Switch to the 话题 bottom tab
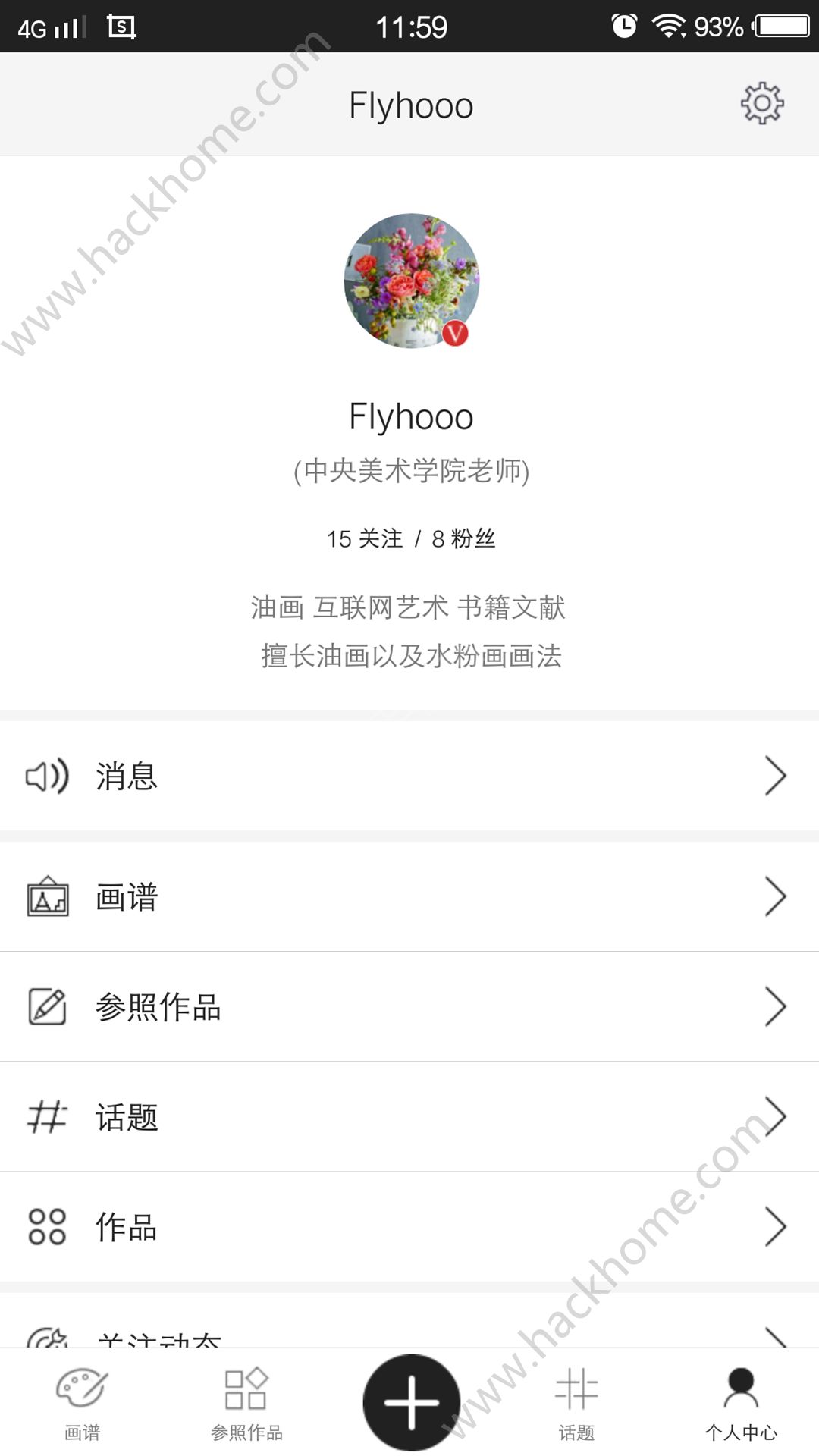The image size is (819, 1456). point(576,1403)
